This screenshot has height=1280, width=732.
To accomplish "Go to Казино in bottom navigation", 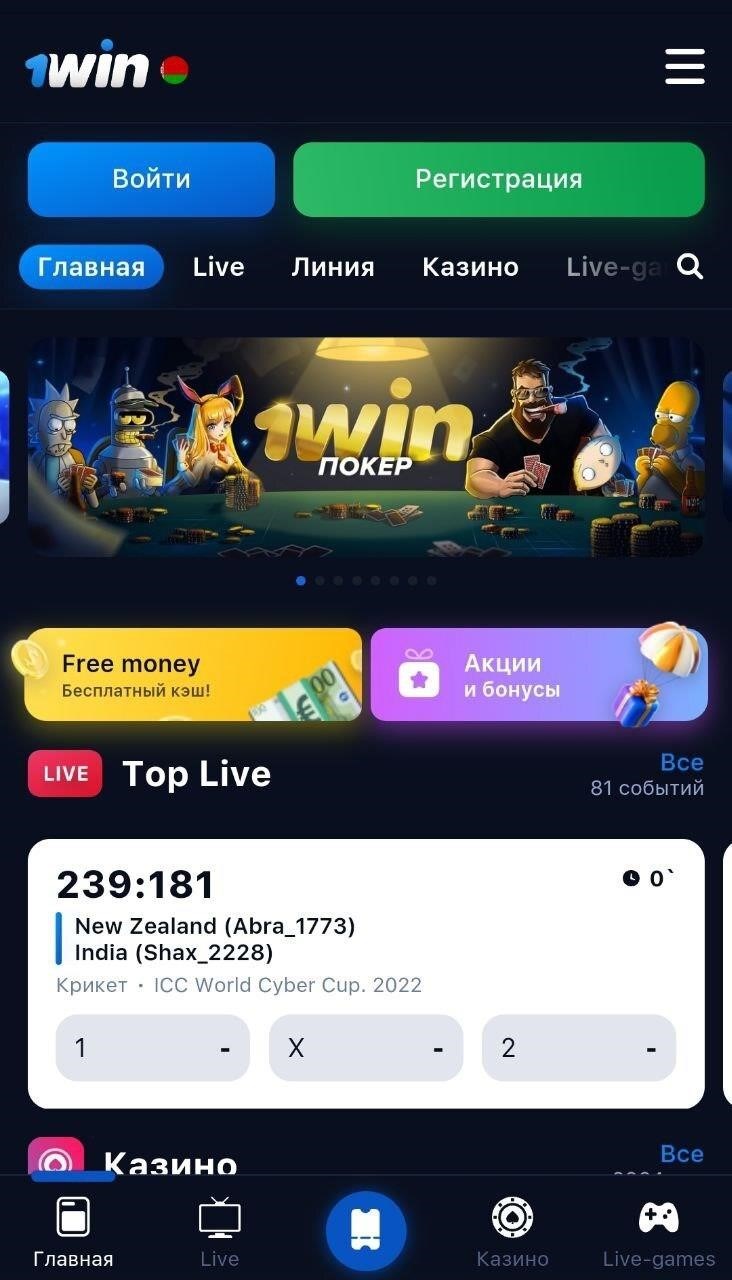I will click(512, 1231).
